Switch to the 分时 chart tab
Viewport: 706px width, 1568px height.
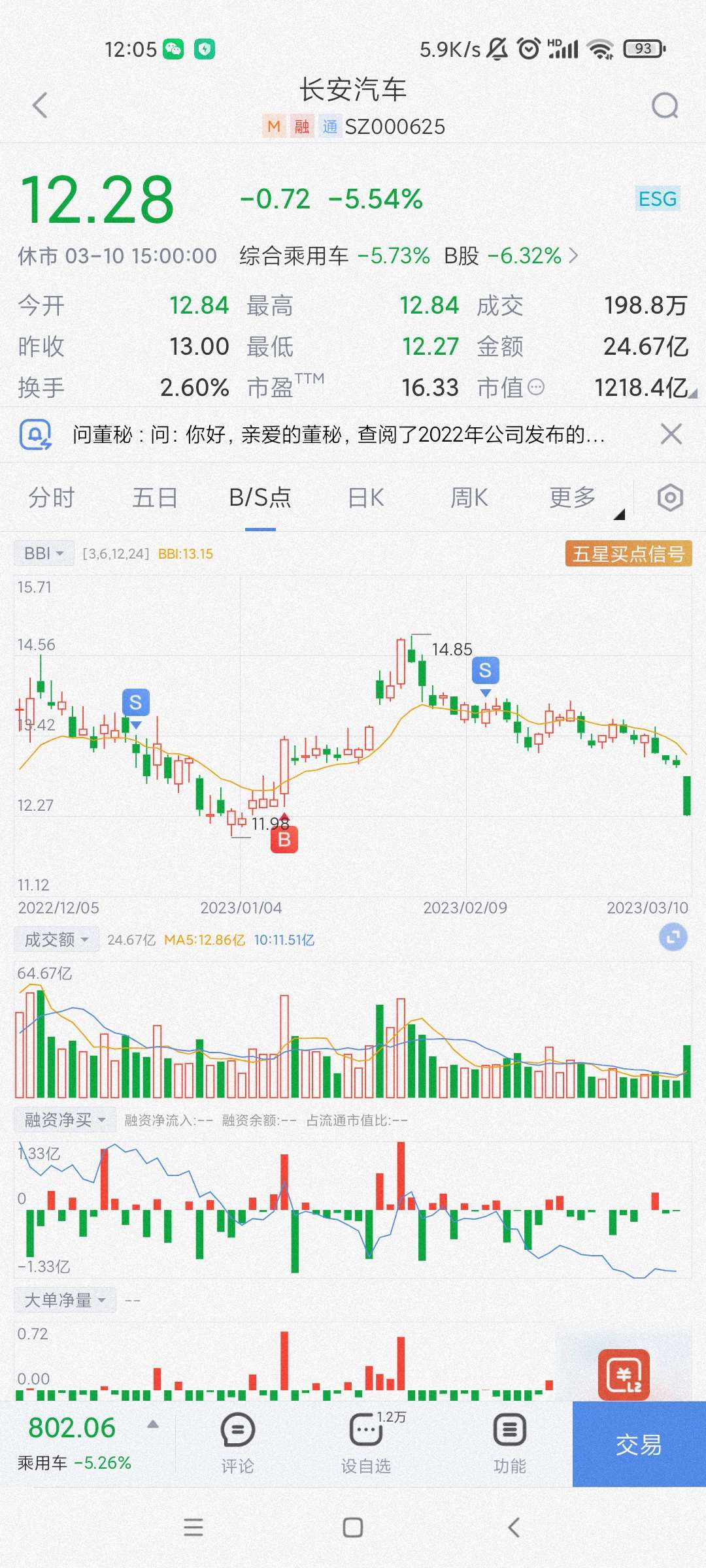(x=52, y=498)
